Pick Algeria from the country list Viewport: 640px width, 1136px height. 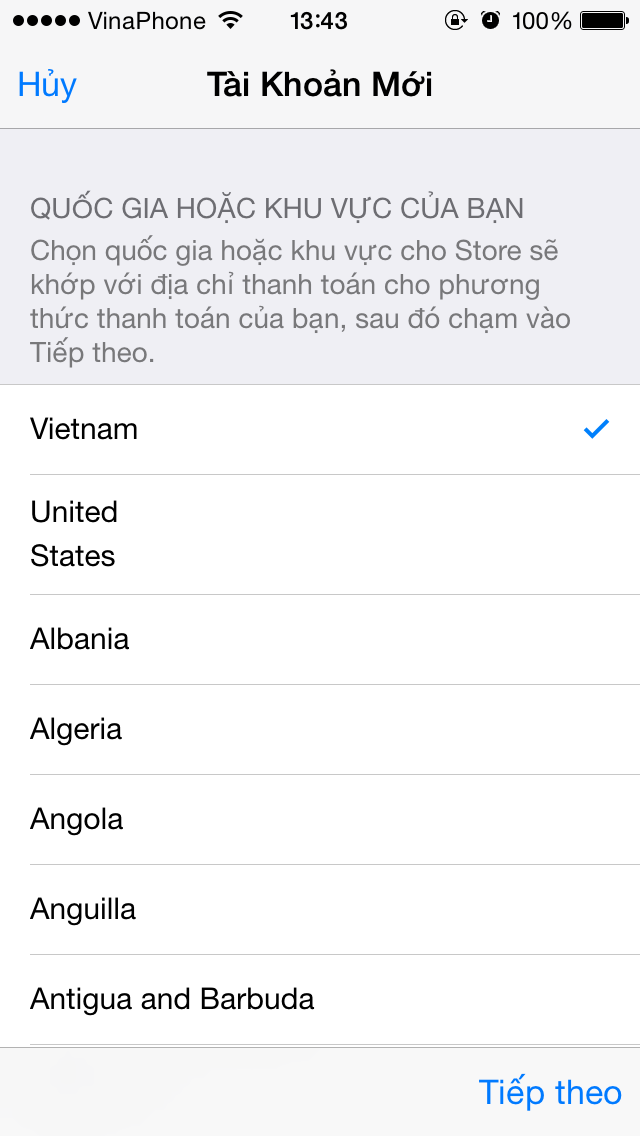tap(320, 730)
